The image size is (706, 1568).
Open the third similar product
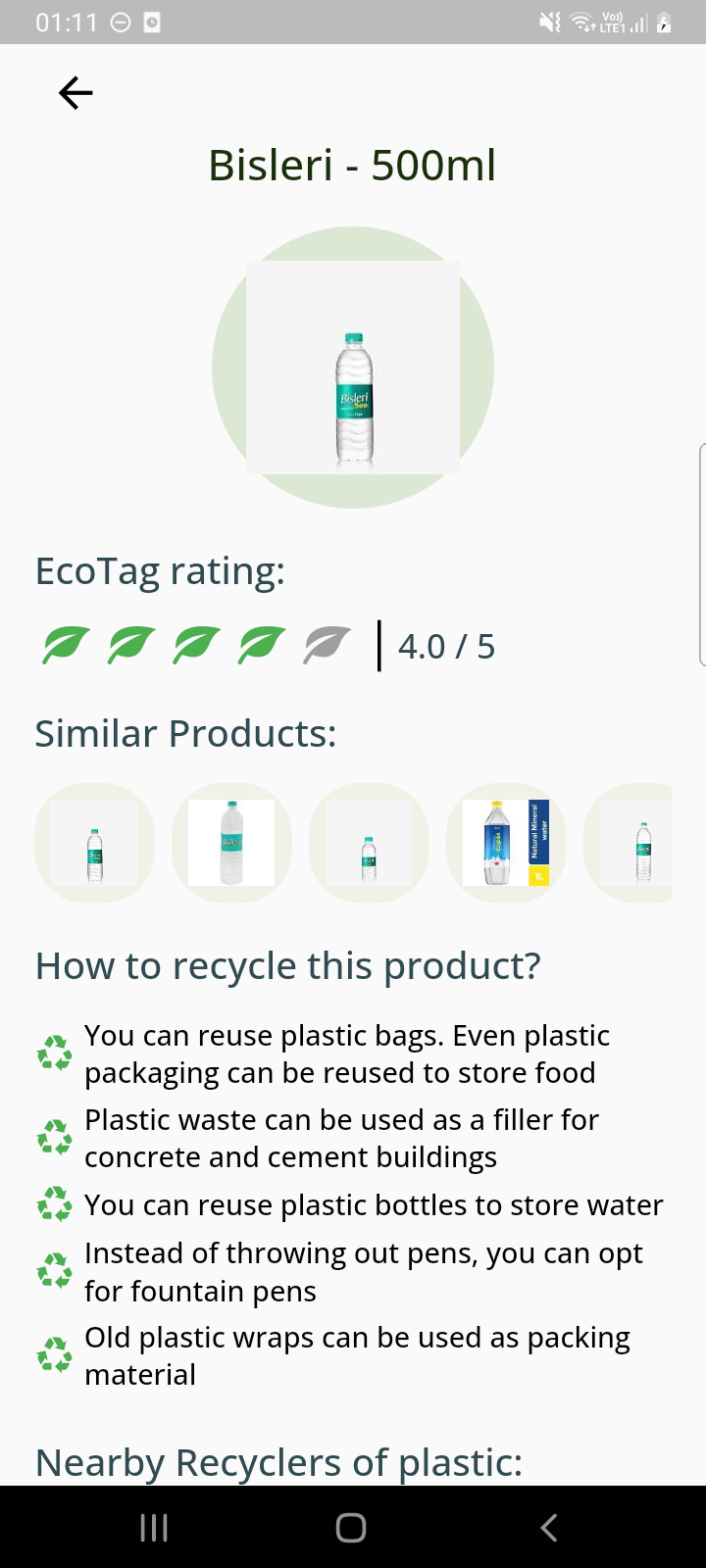pyautogui.click(x=369, y=843)
